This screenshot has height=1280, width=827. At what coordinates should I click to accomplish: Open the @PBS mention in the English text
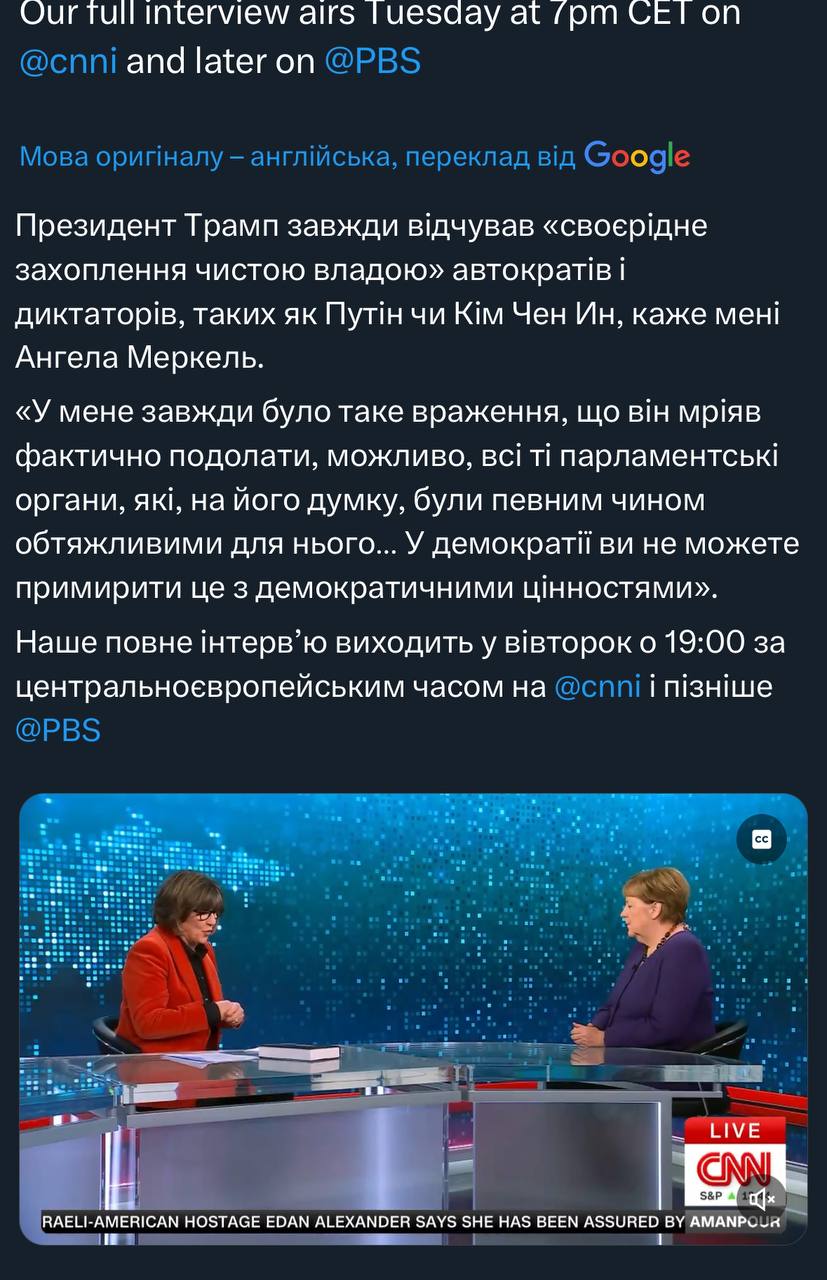click(x=373, y=62)
